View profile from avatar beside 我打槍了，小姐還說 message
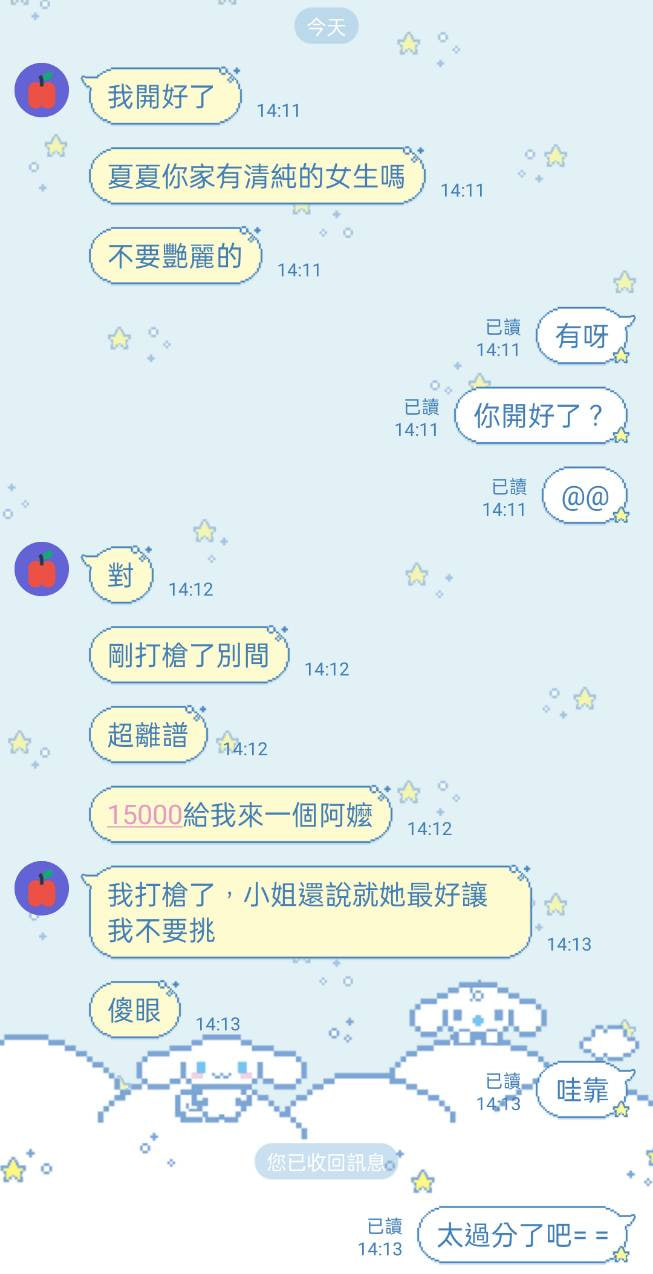The height and width of the screenshot is (1274, 653). [x=42, y=888]
